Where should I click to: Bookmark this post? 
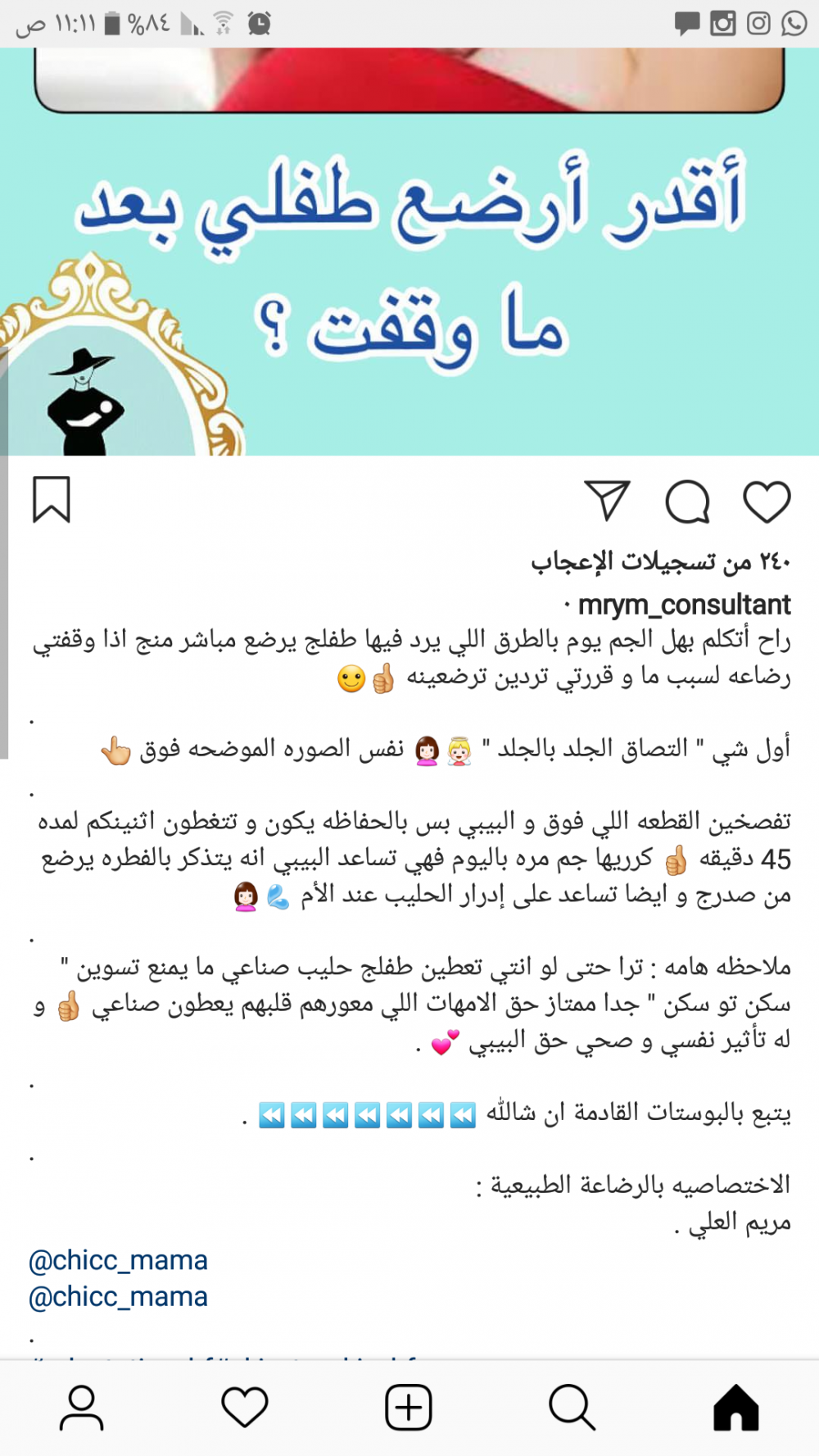pyautogui.click(x=52, y=500)
